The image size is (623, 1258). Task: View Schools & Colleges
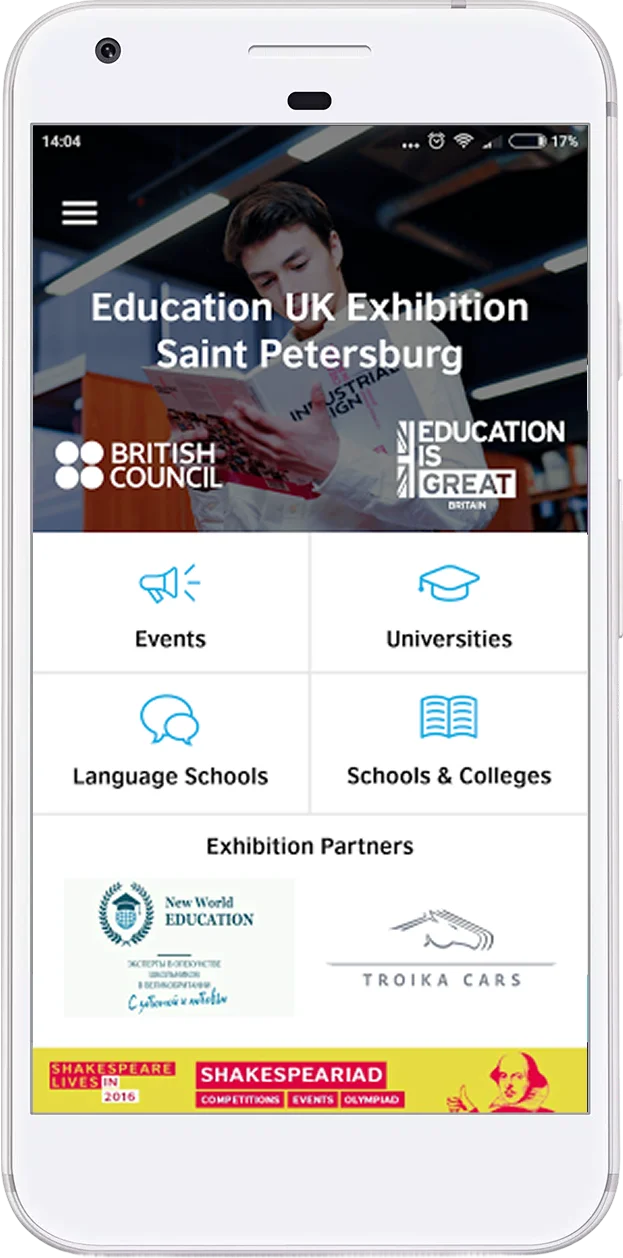[x=449, y=743]
